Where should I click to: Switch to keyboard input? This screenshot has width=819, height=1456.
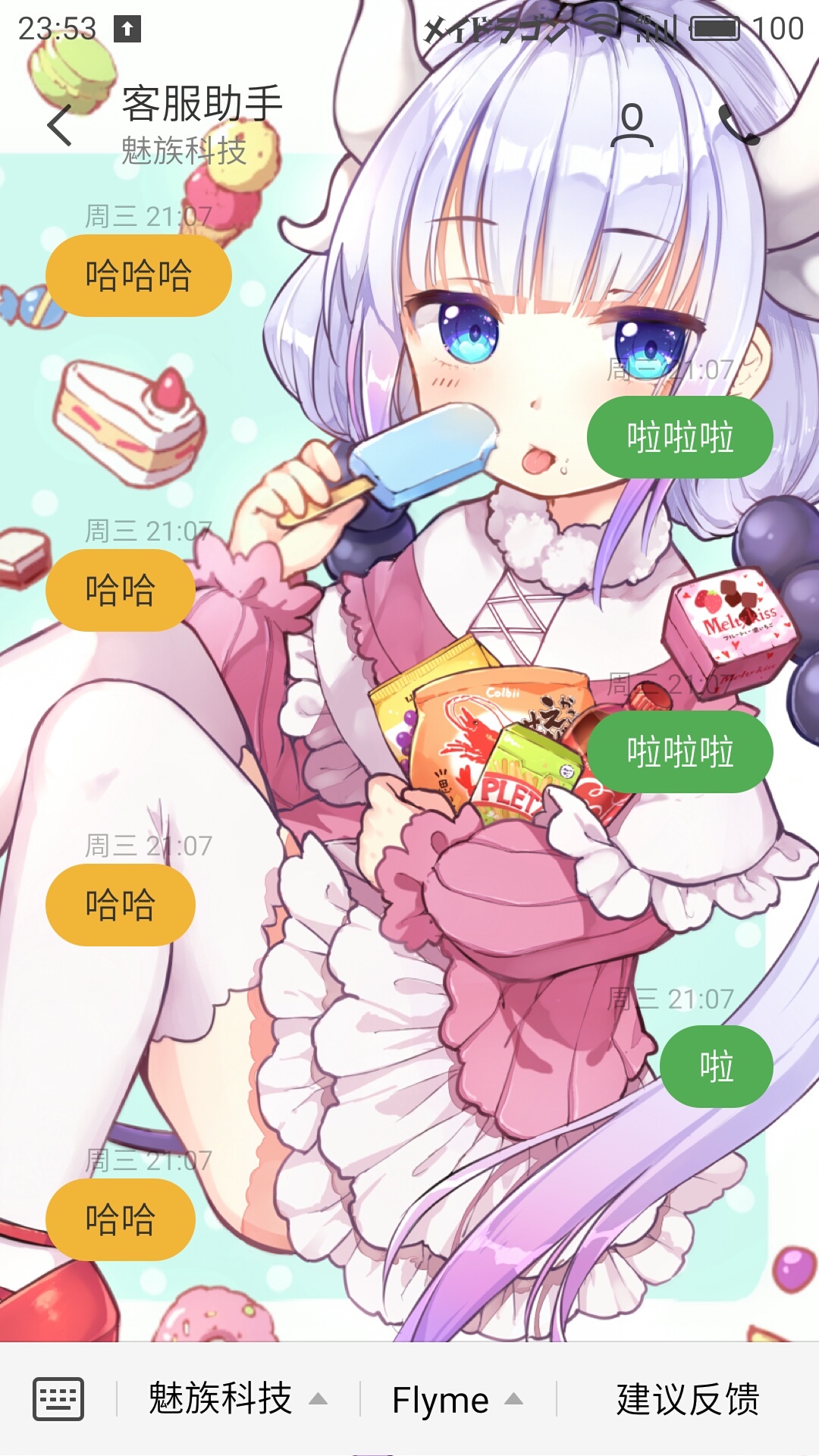pyautogui.click(x=58, y=1398)
